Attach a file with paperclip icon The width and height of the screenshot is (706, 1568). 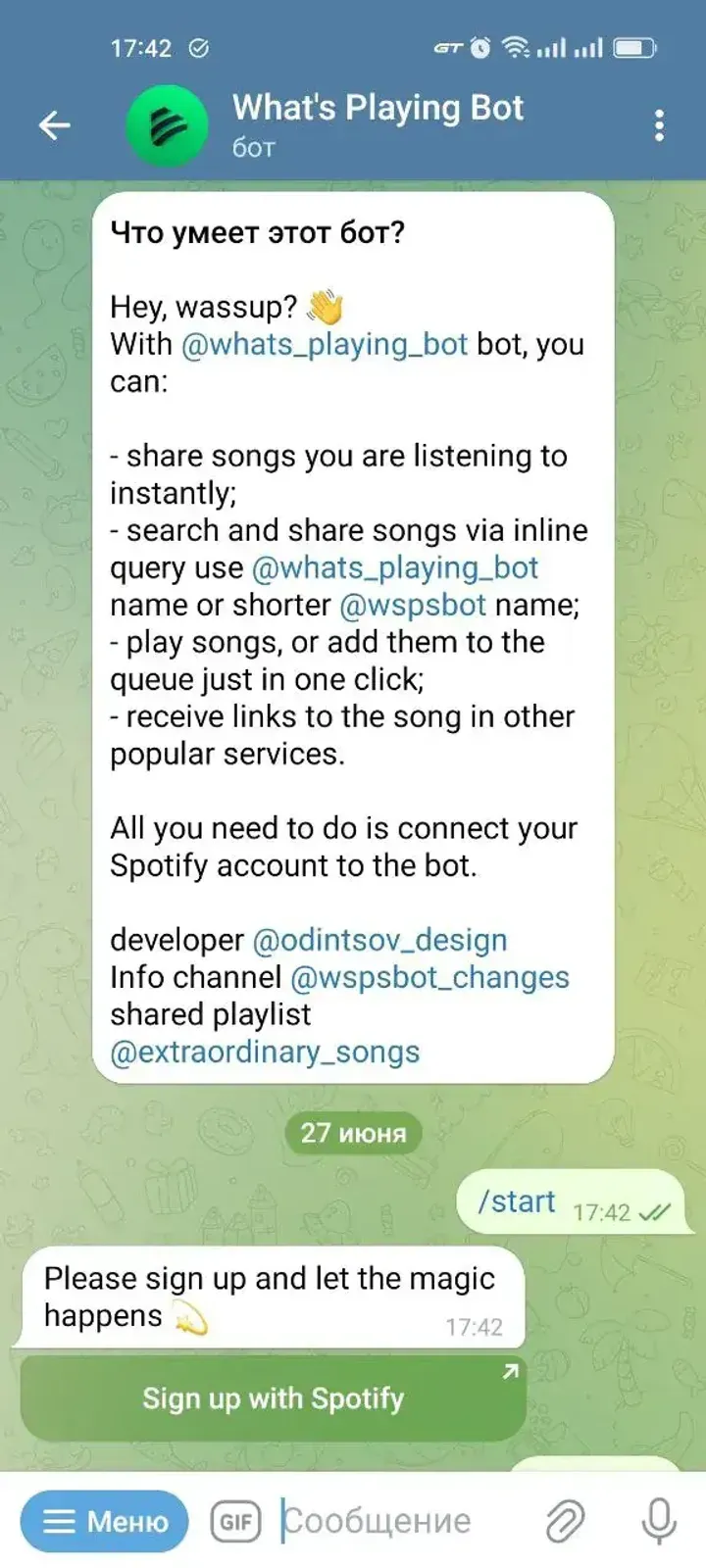565,1521
